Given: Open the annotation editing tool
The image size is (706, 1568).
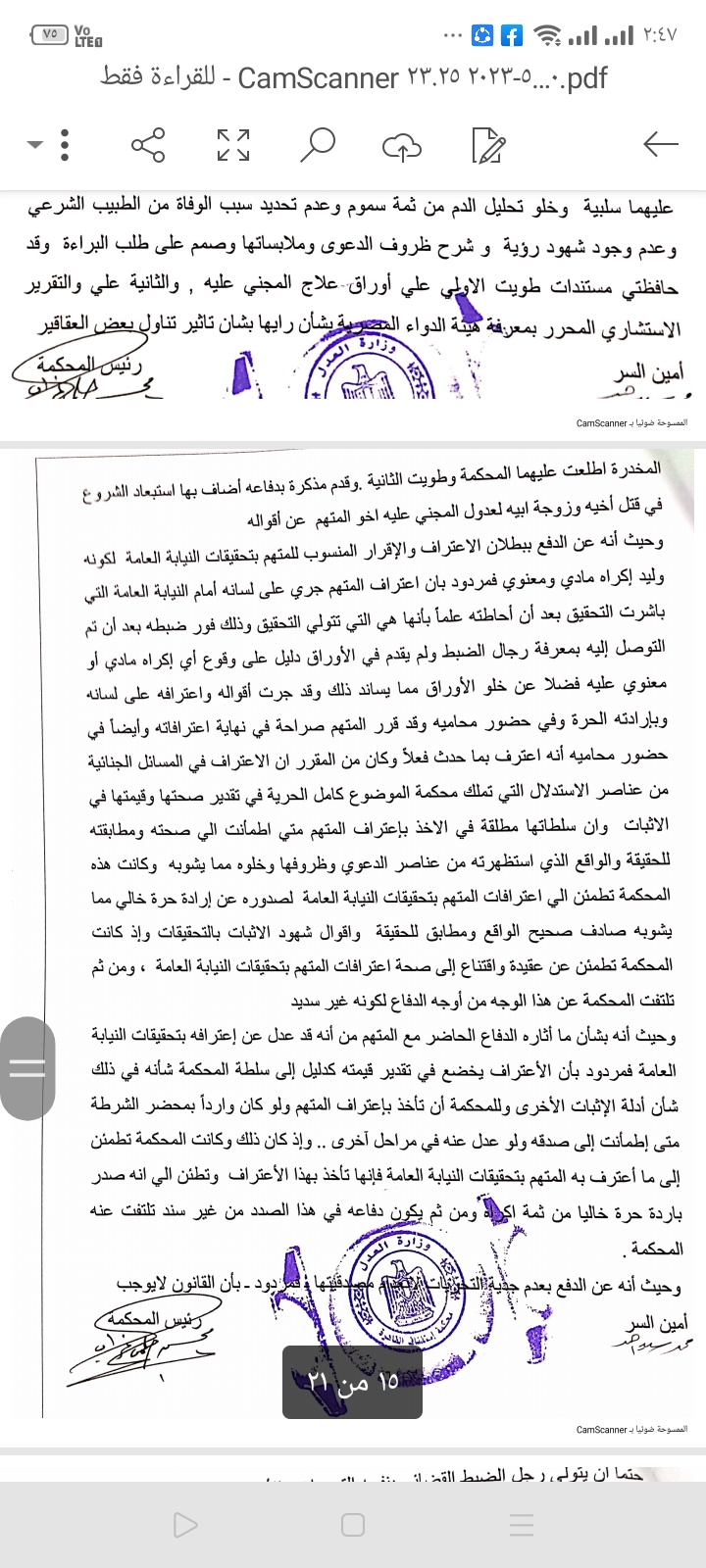Looking at the screenshot, I should coord(486,143).
